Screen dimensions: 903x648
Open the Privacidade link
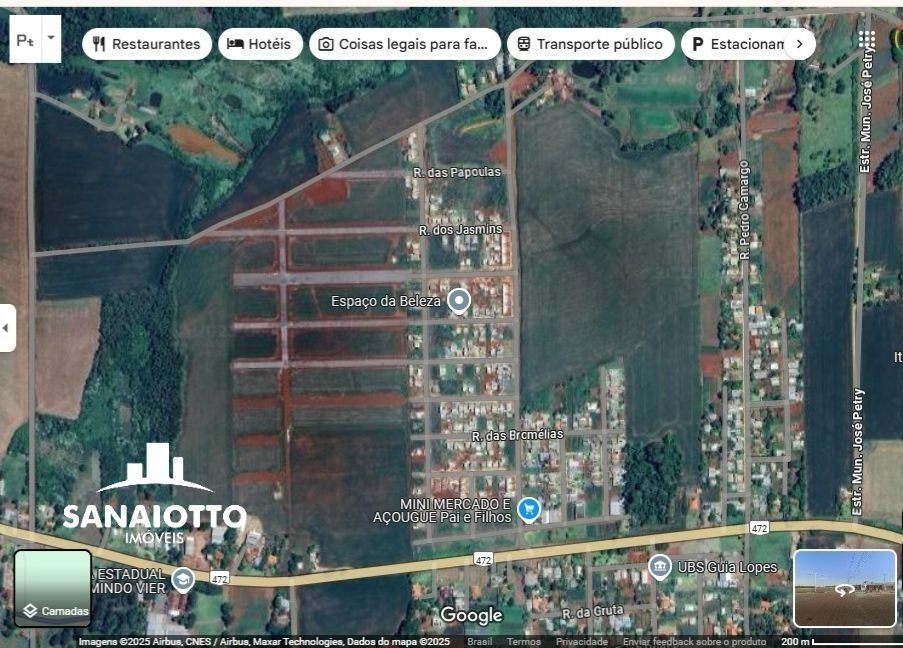click(581, 642)
